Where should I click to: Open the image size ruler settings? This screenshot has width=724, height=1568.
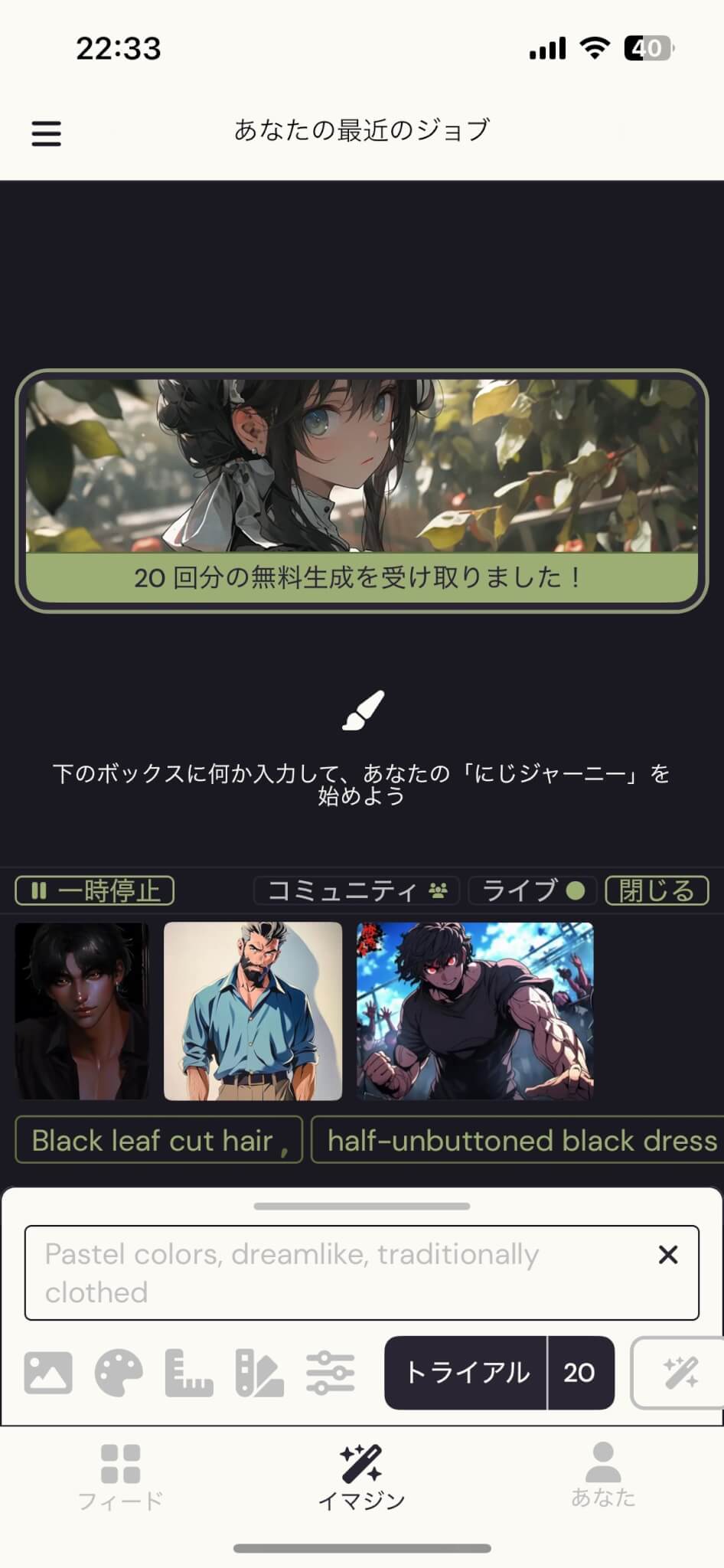189,1372
